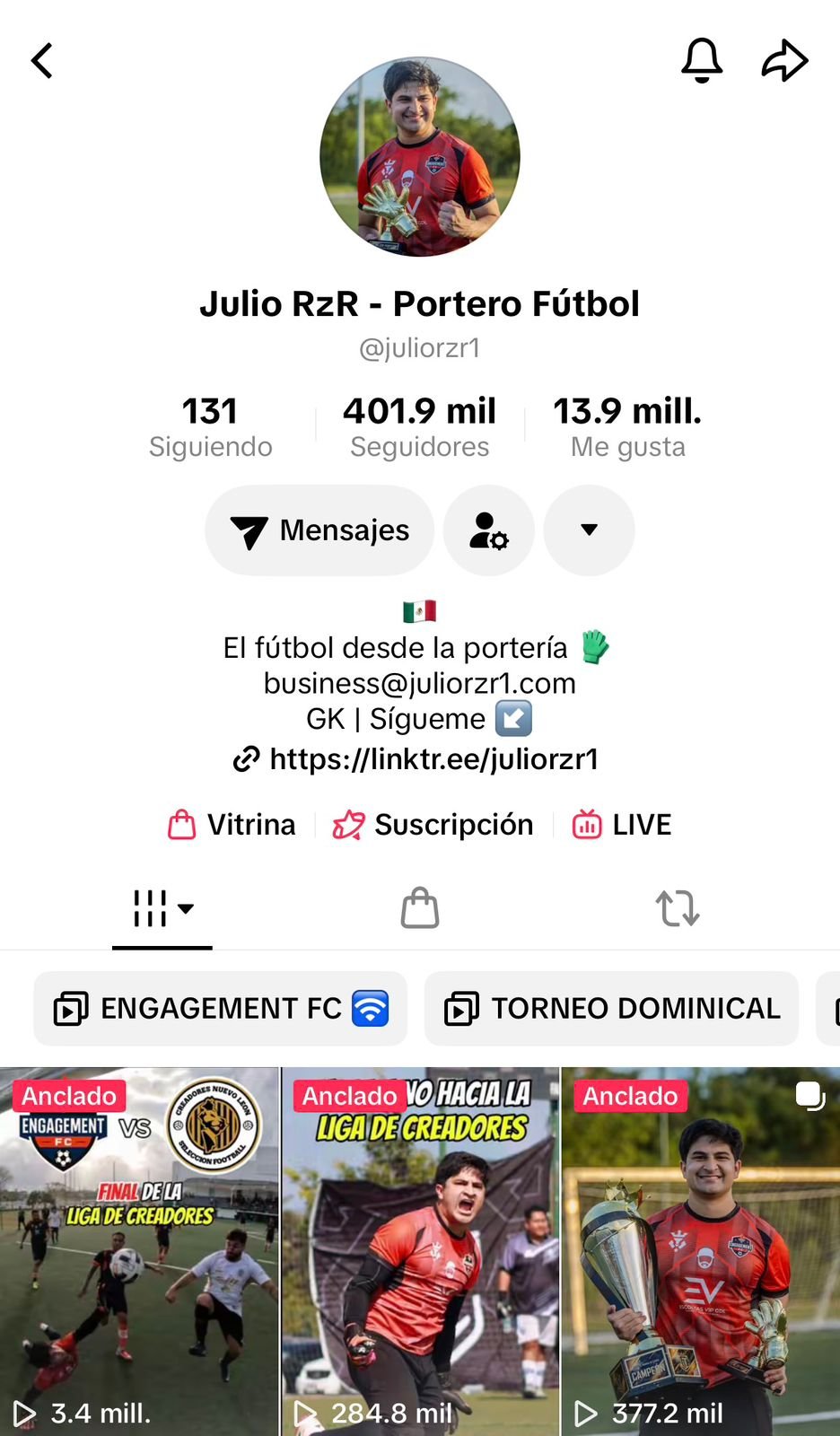Open the follow settings person icon
The height and width of the screenshot is (1436, 840).
click(x=489, y=530)
